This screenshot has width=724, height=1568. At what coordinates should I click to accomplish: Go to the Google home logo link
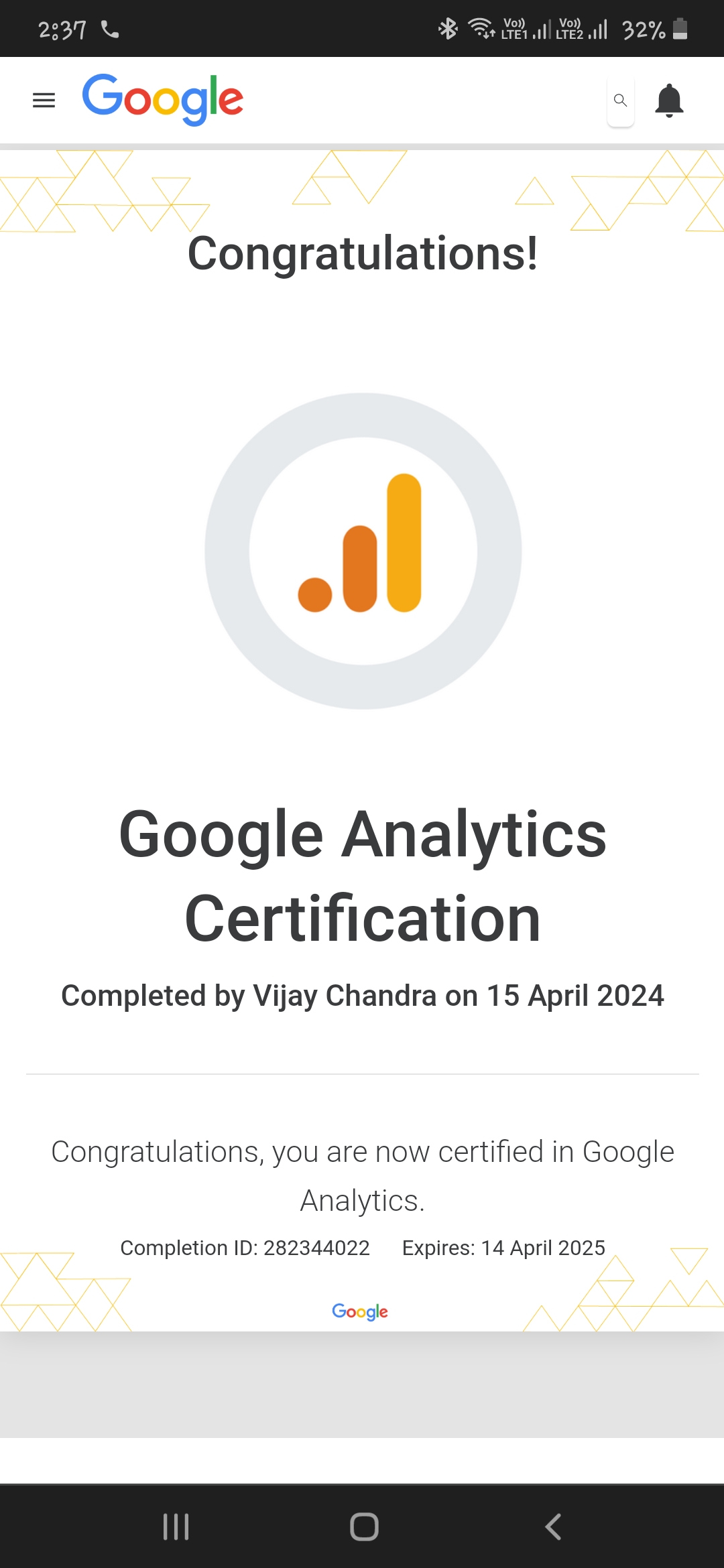(162, 100)
